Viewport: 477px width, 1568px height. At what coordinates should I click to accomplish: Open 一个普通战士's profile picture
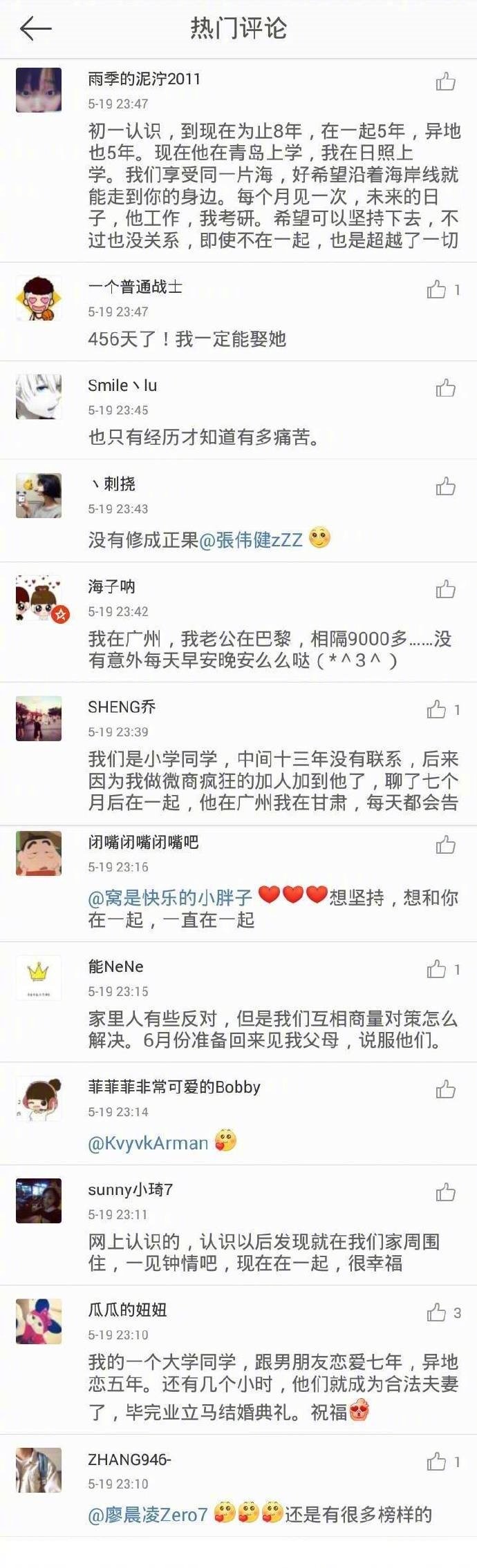point(39,298)
